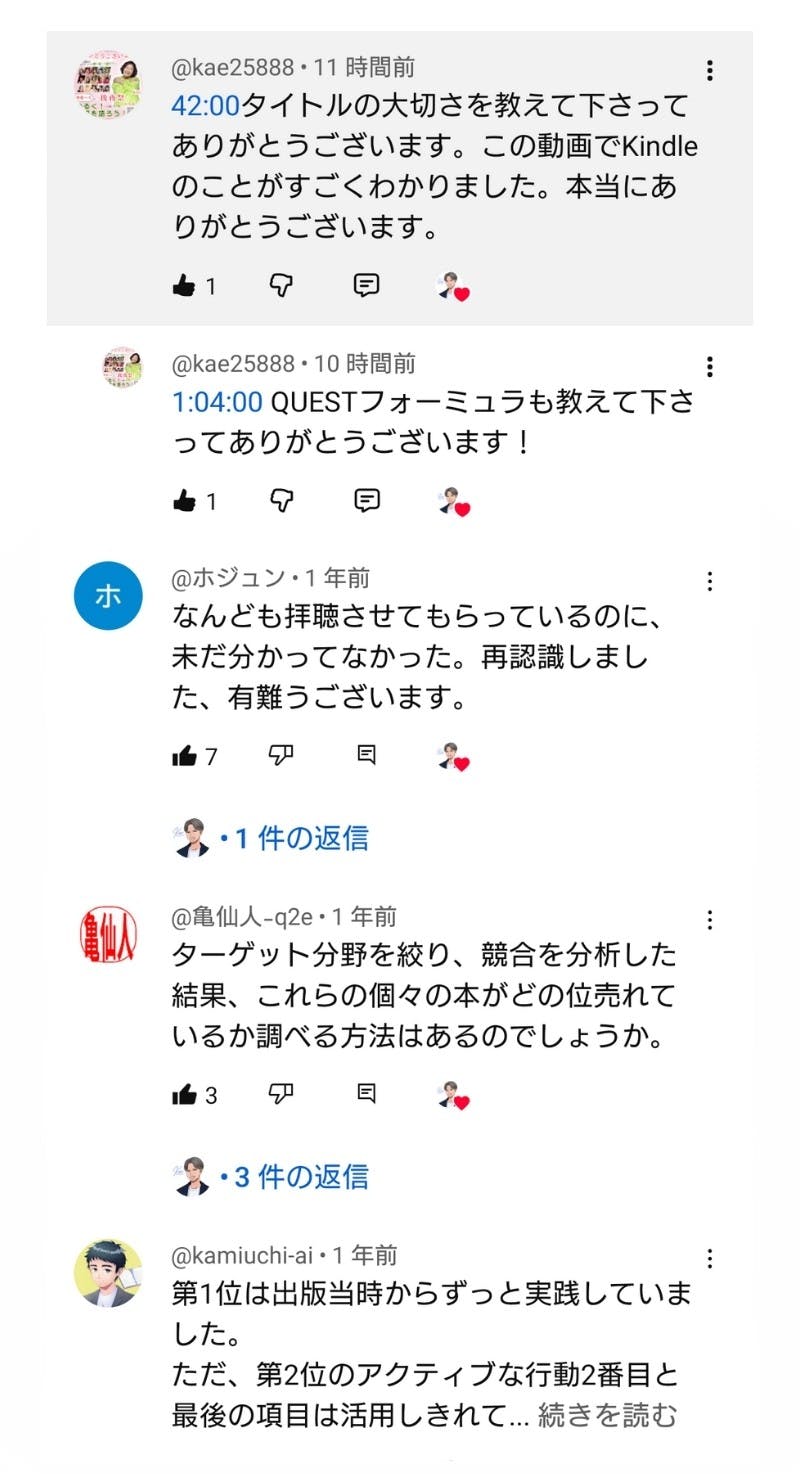Open overflow menu on kae25888's 11 時間前 comment
Viewport: 800px width, 1474px height.
point(709,70)
